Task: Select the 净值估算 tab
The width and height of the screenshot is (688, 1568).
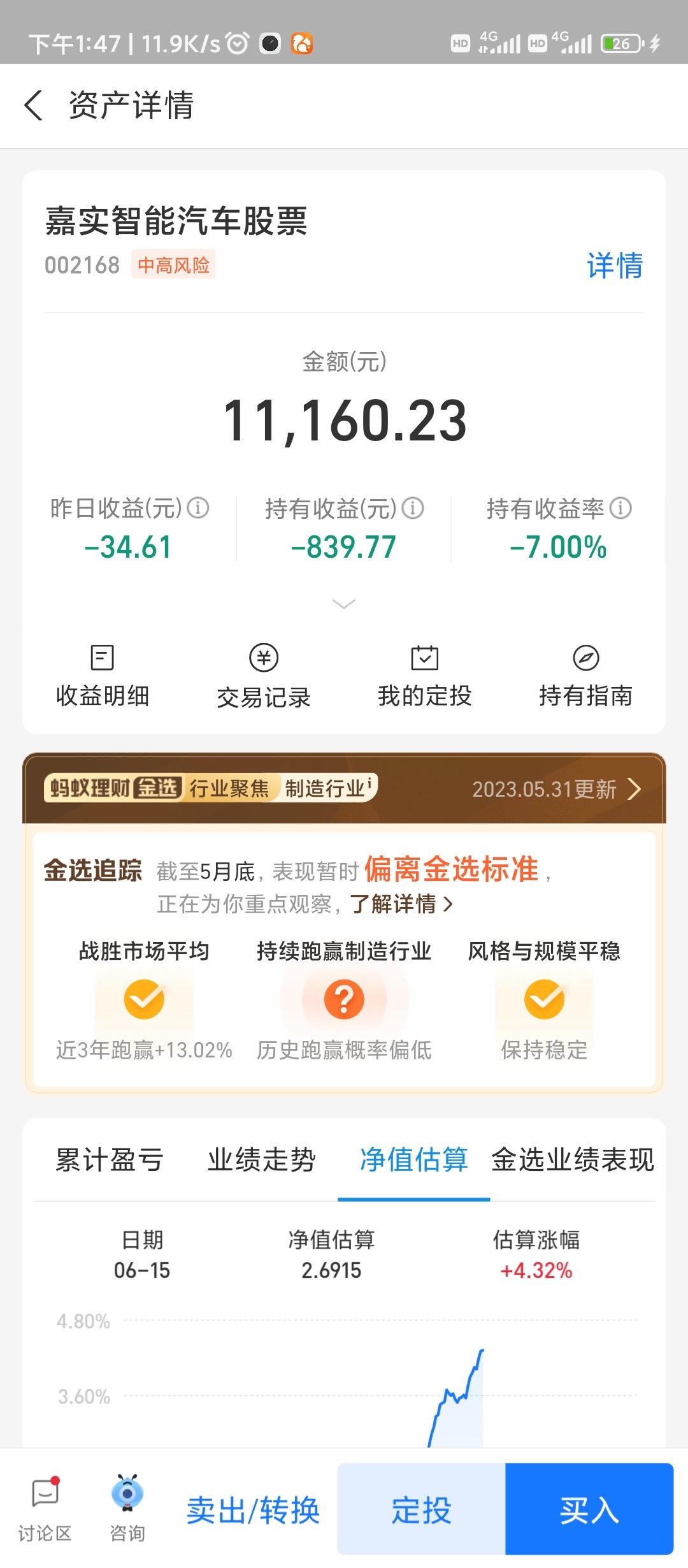Action: click(x=414, y=1159)
